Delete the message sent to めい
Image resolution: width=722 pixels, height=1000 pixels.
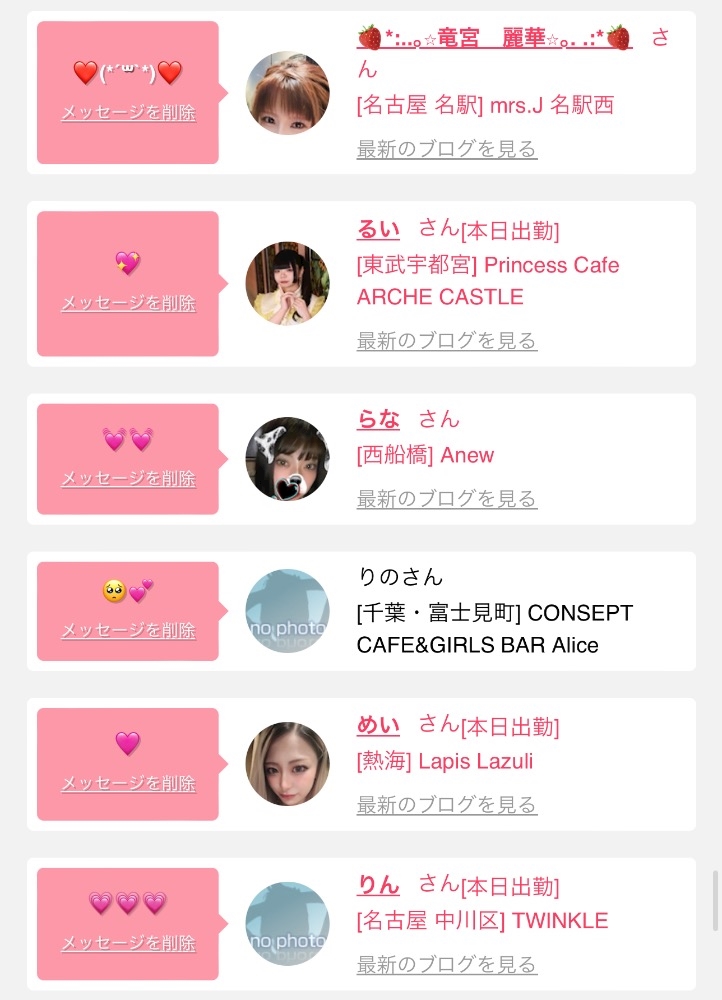tap(128, 783)
